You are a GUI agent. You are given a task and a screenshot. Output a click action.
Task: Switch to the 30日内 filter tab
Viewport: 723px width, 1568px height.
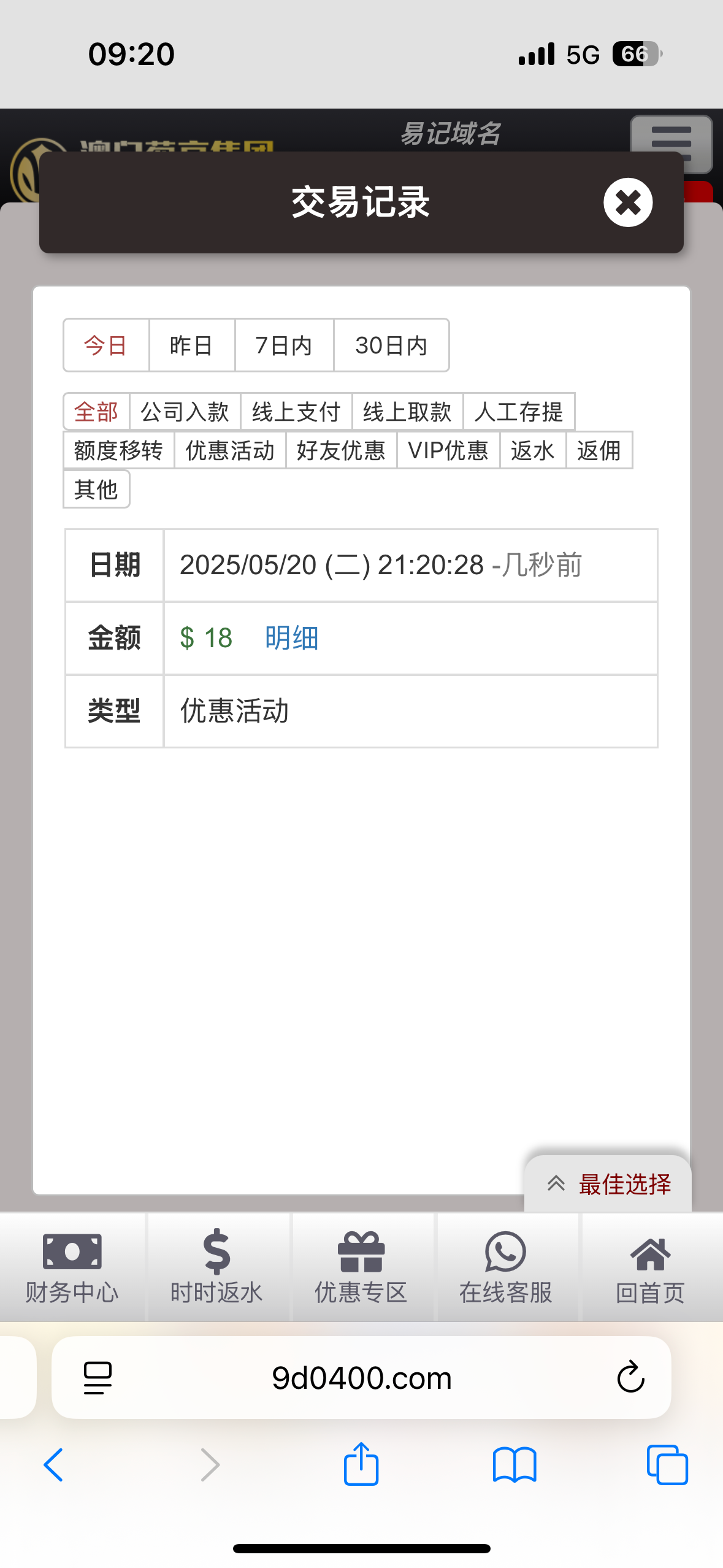391,345
